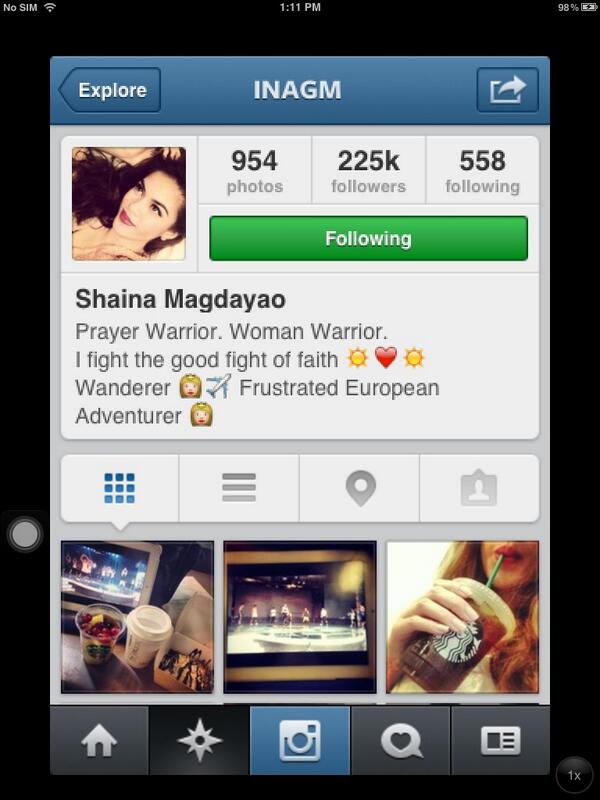Toggle the 1x scaling button
This screenshot has height=800, width=600.
coord(574,775)
